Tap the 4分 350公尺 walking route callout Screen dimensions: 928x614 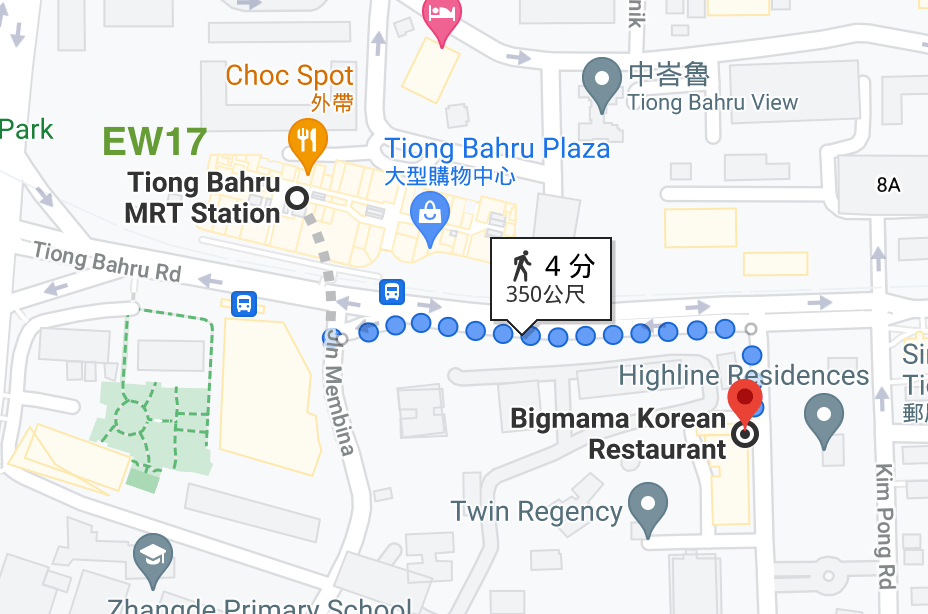click(549, 280)
